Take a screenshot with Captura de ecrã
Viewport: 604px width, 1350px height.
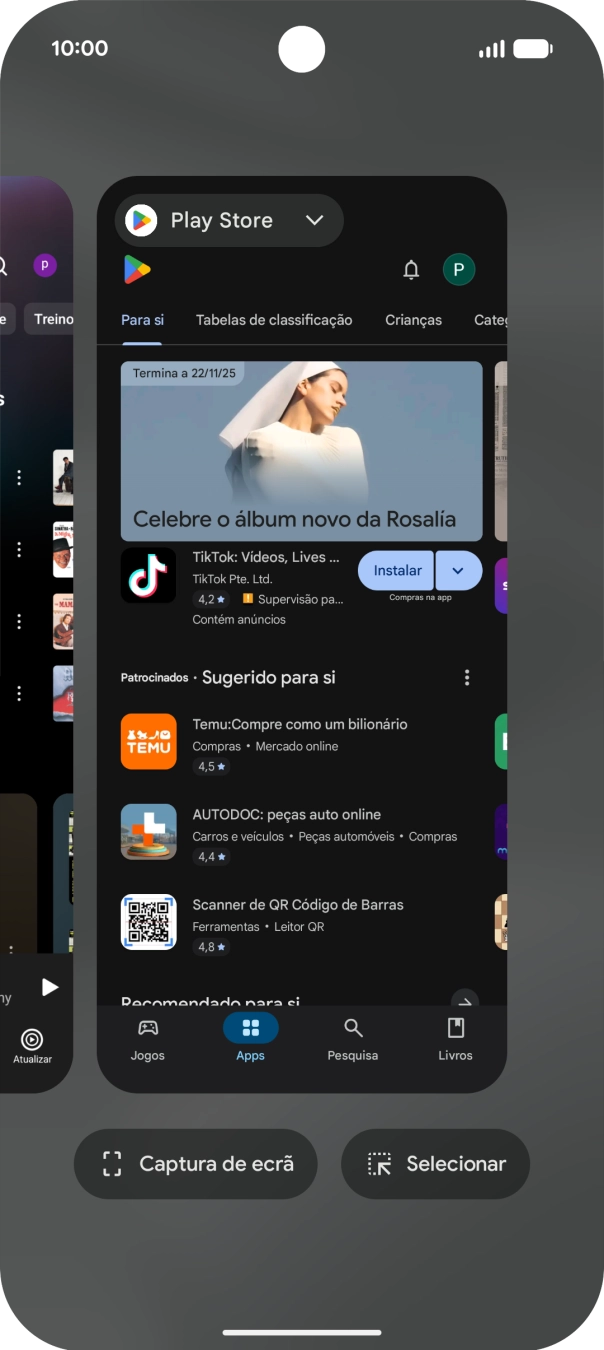click(196, 1164)
